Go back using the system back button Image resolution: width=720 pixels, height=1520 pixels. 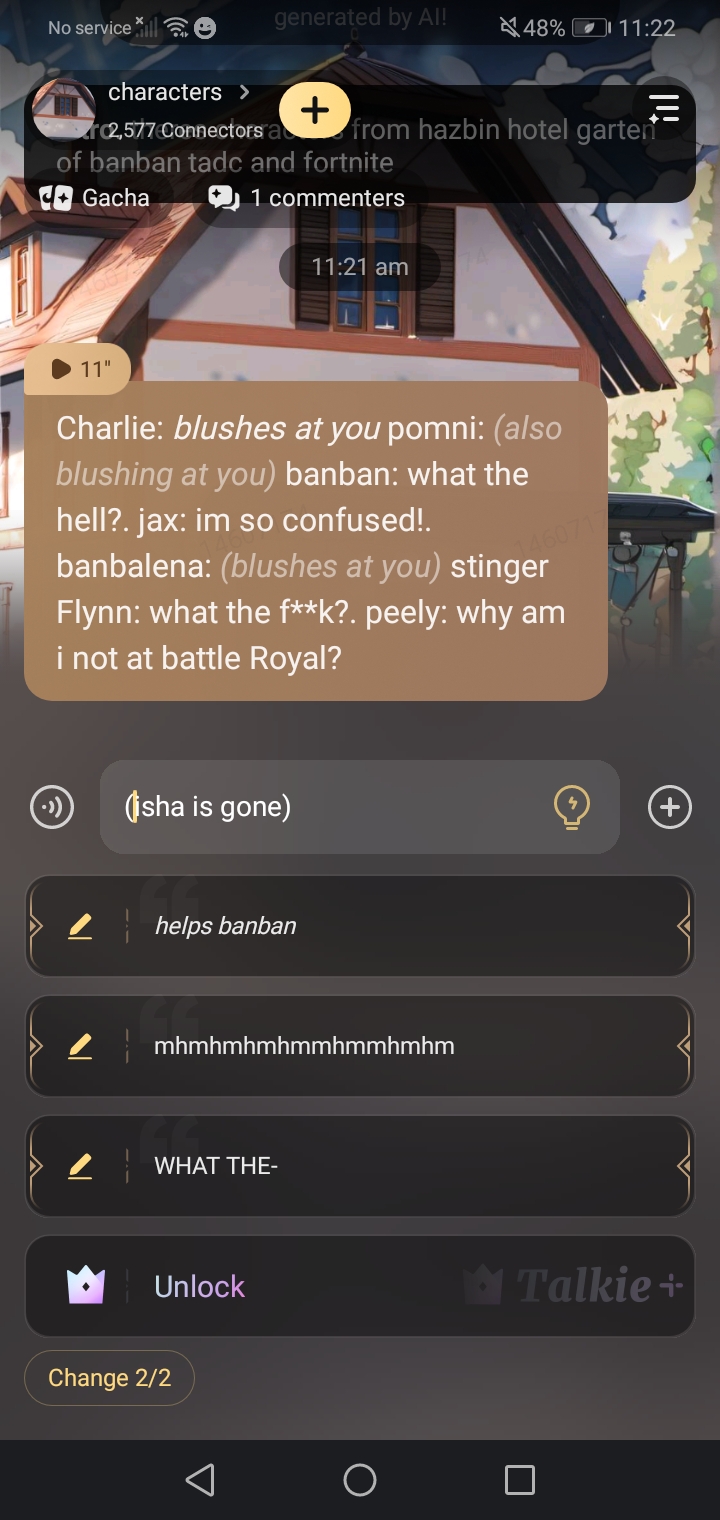click(x=200, y=1480)
